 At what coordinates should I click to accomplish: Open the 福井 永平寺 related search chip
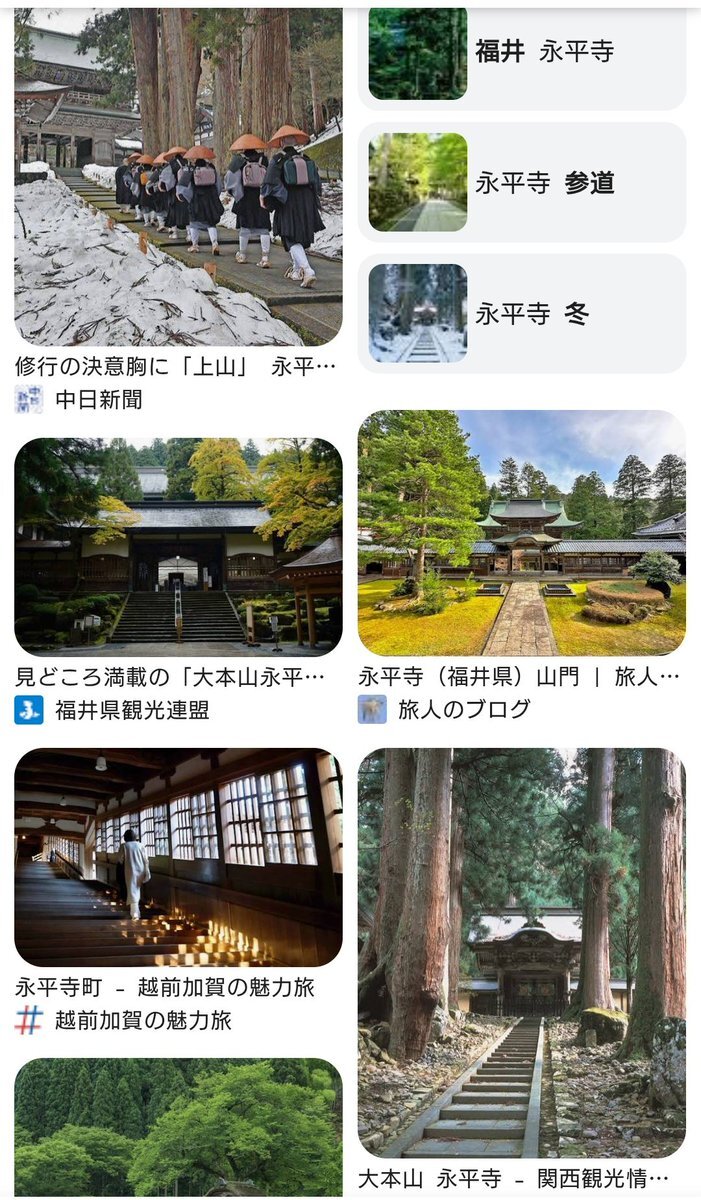point(522,53)
